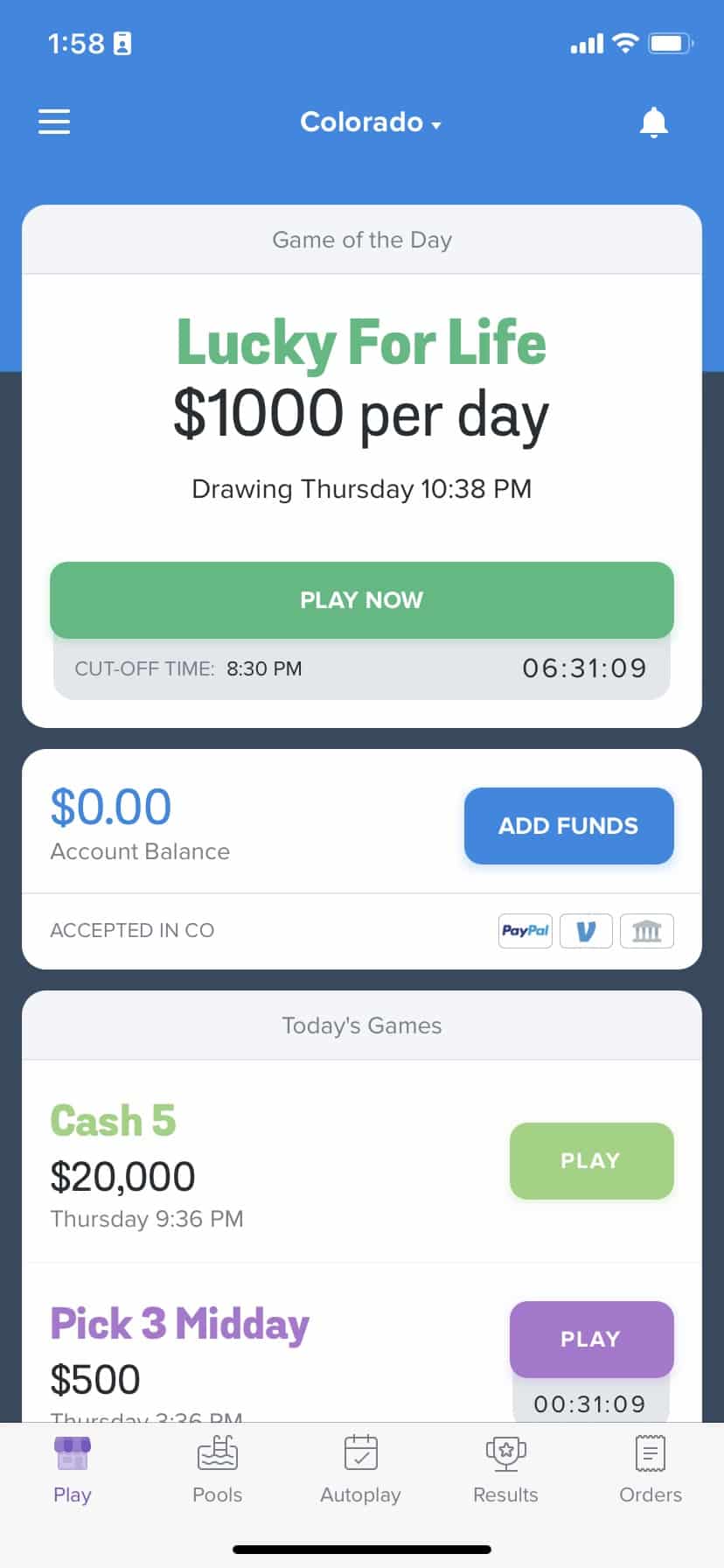This screenshot has width=724, height=1568.
Task: Select PayPal payment icon
Action: 525,930
